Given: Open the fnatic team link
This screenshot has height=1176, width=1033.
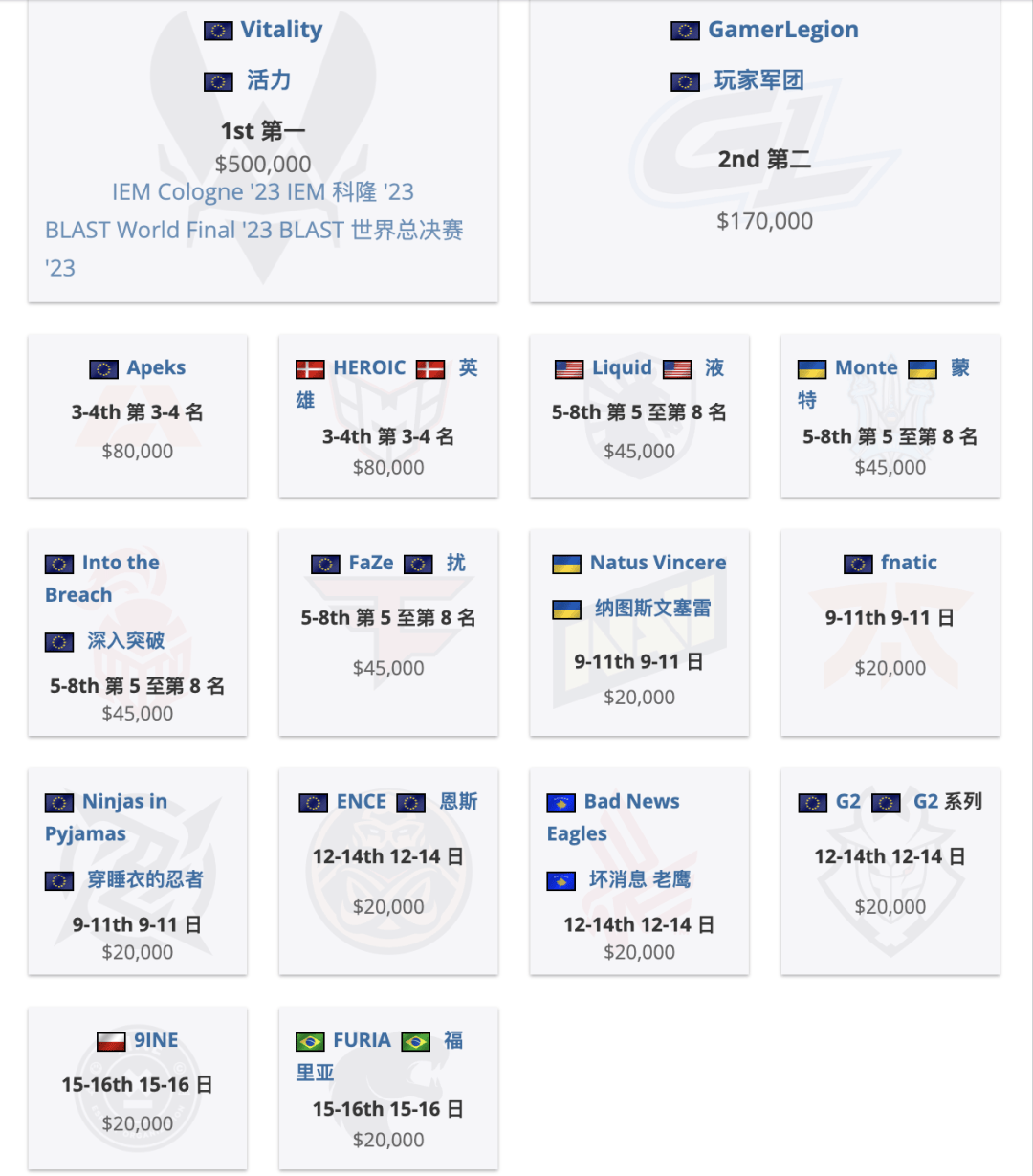Looking at the screenshot, I should (x=909, y=563).
